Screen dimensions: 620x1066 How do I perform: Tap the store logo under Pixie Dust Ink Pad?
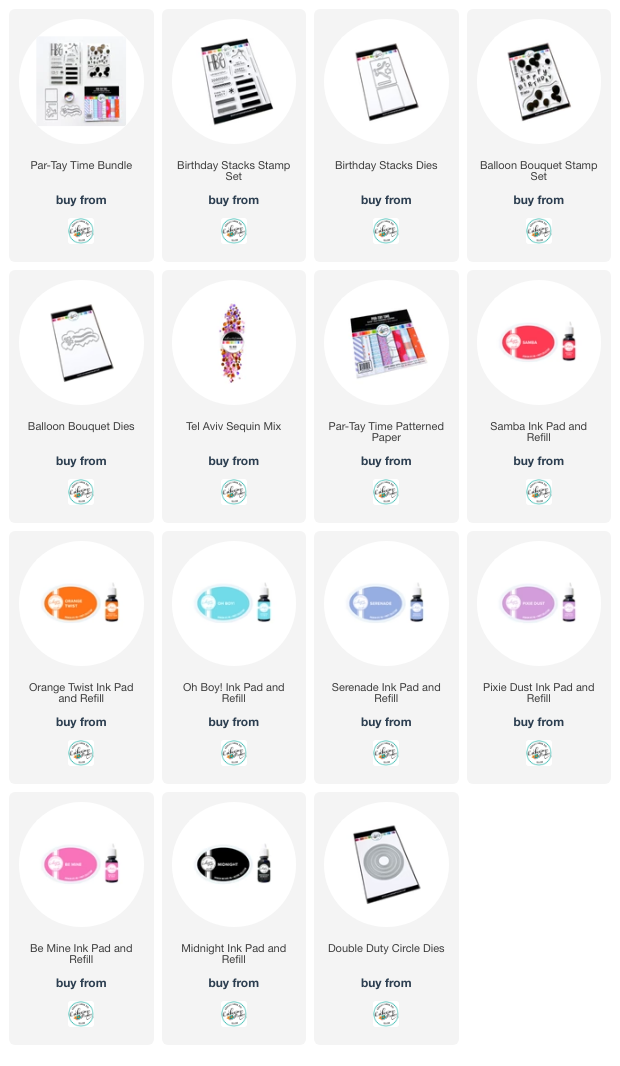pyautogui.click(x=538, y=753)
